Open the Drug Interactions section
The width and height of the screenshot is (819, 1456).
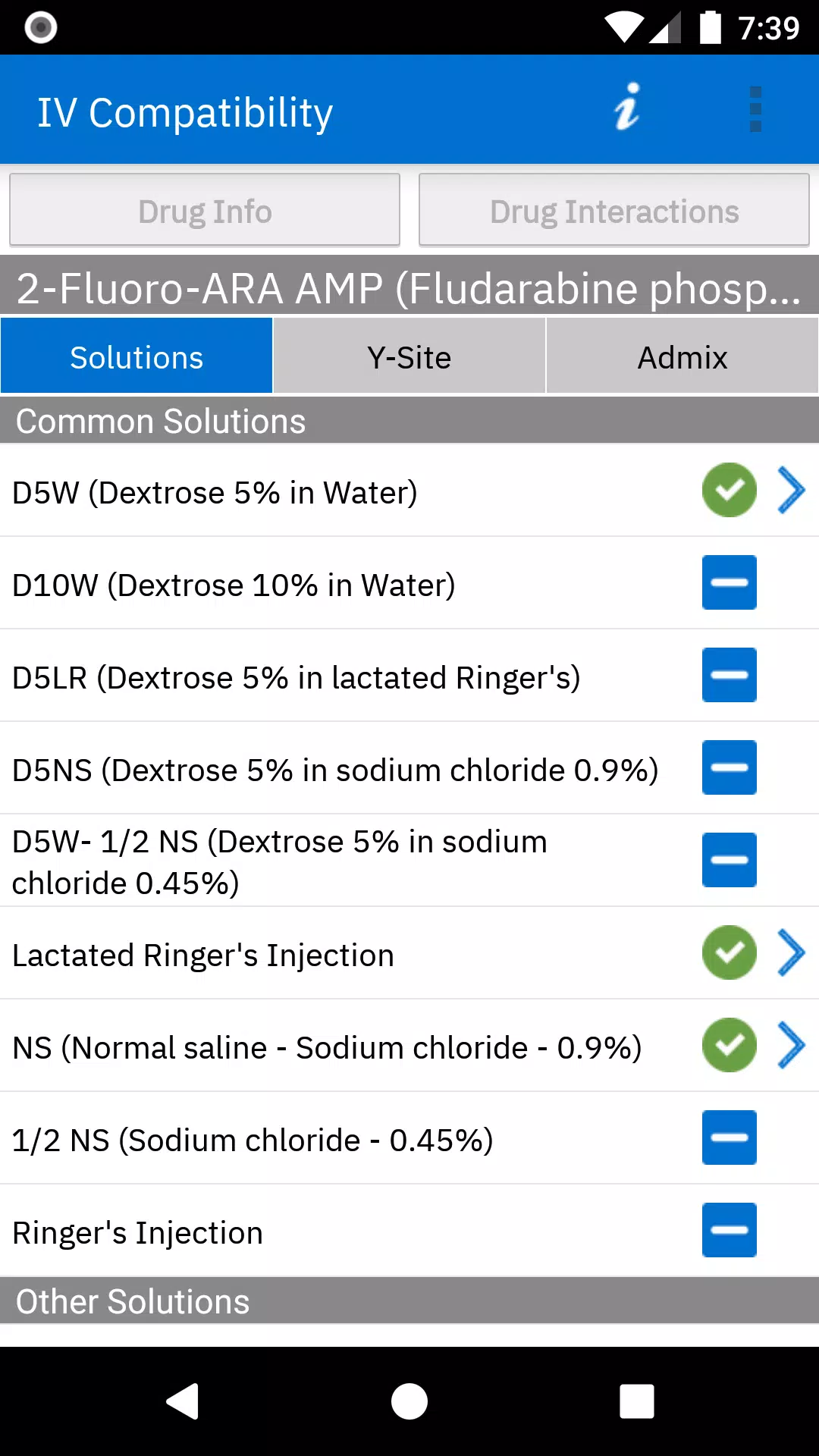[x=613, y=210]
